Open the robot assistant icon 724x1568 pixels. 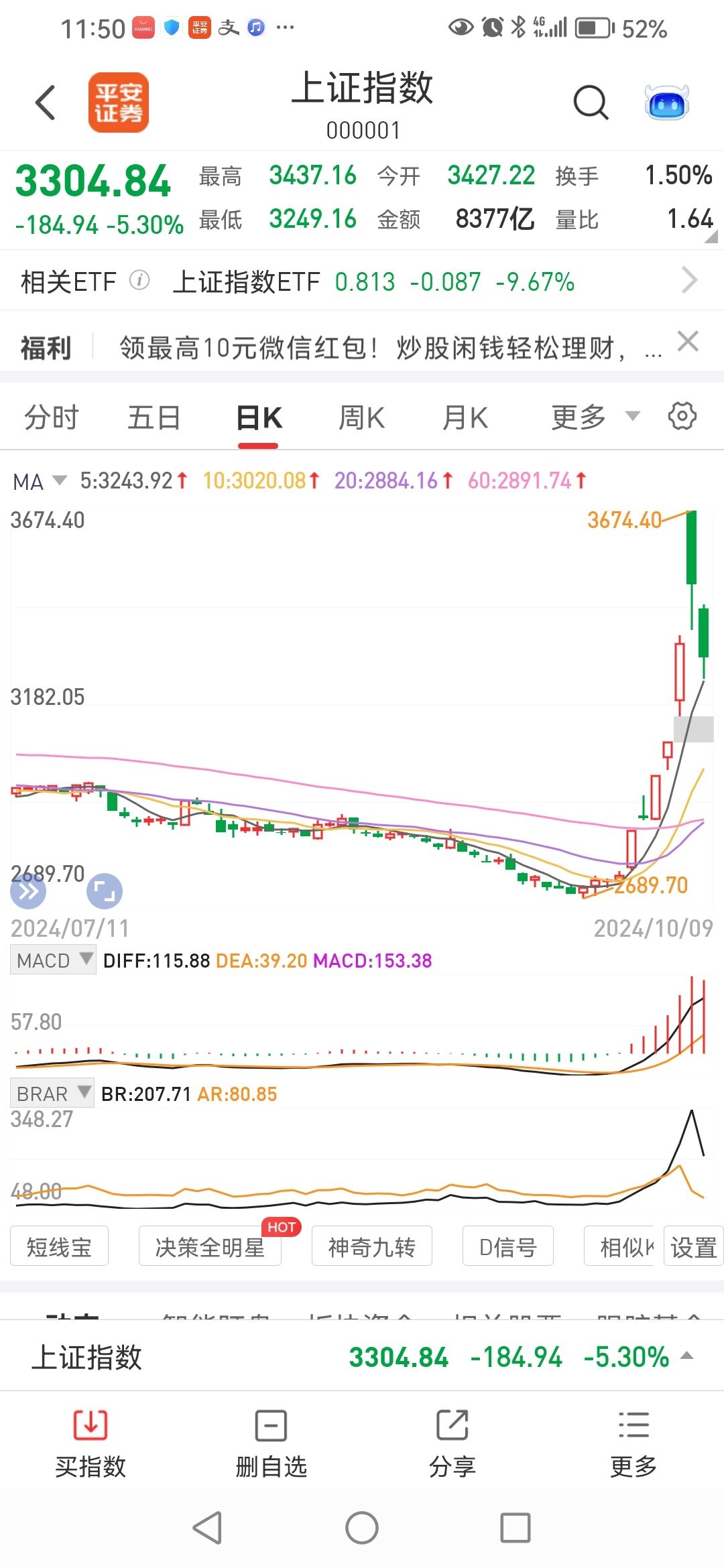point(666,103)
